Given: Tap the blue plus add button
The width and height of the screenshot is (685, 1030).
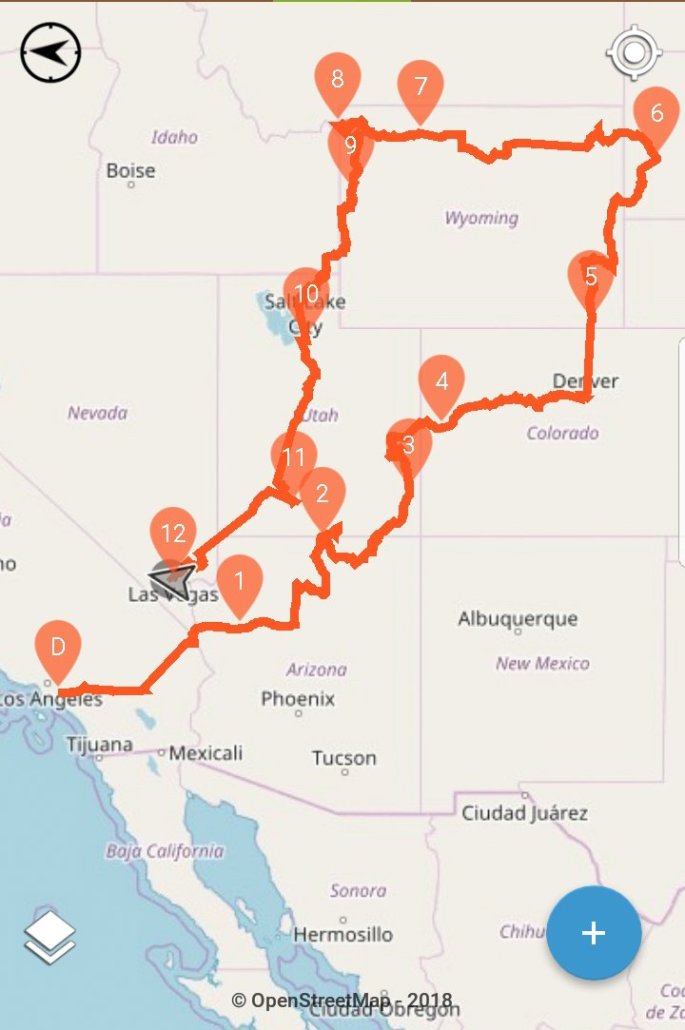Looking at the screenshot, I should coord(594,933).
